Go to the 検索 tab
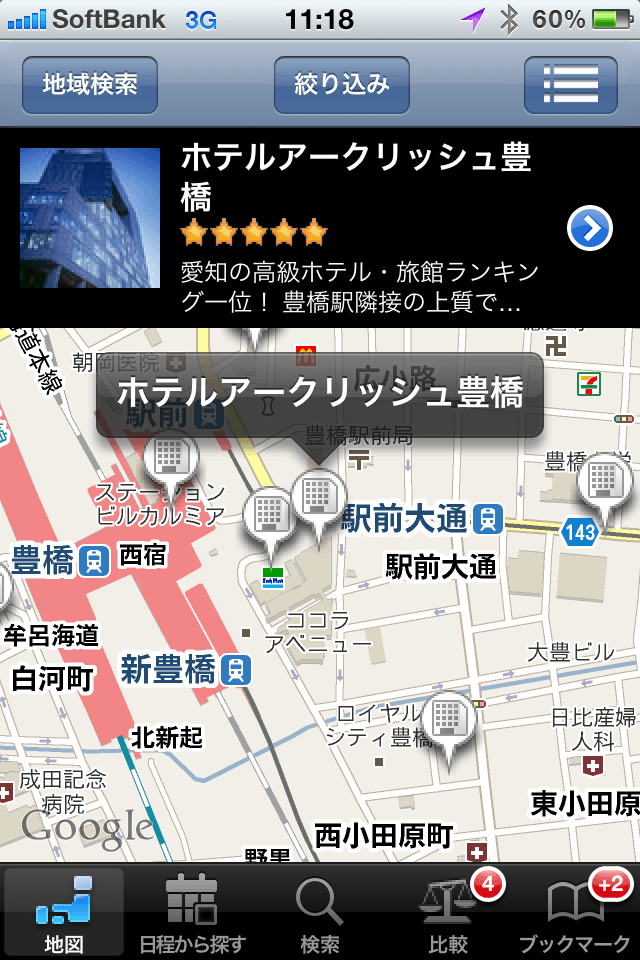The height and width of the screenshot is (960, 640). coord(320,911)
